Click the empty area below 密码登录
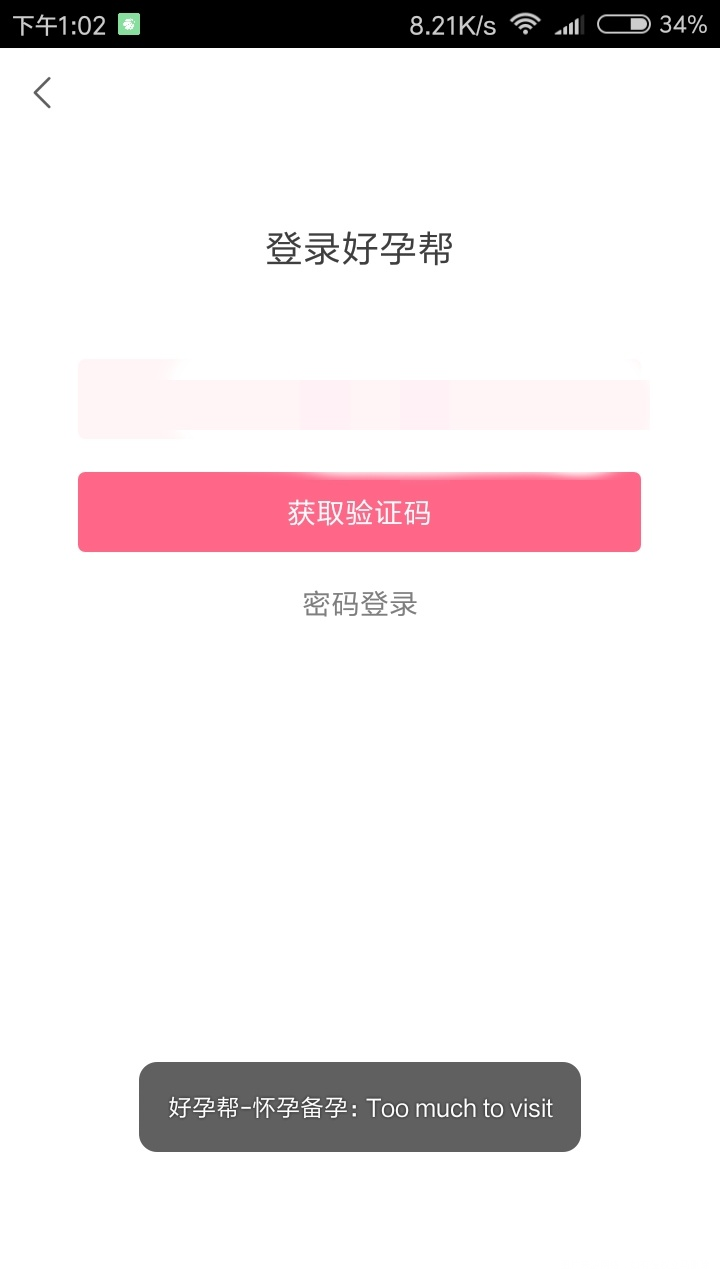Viewport: 720px width, 1280px height. pyautogui.click(x=360, y=800)
